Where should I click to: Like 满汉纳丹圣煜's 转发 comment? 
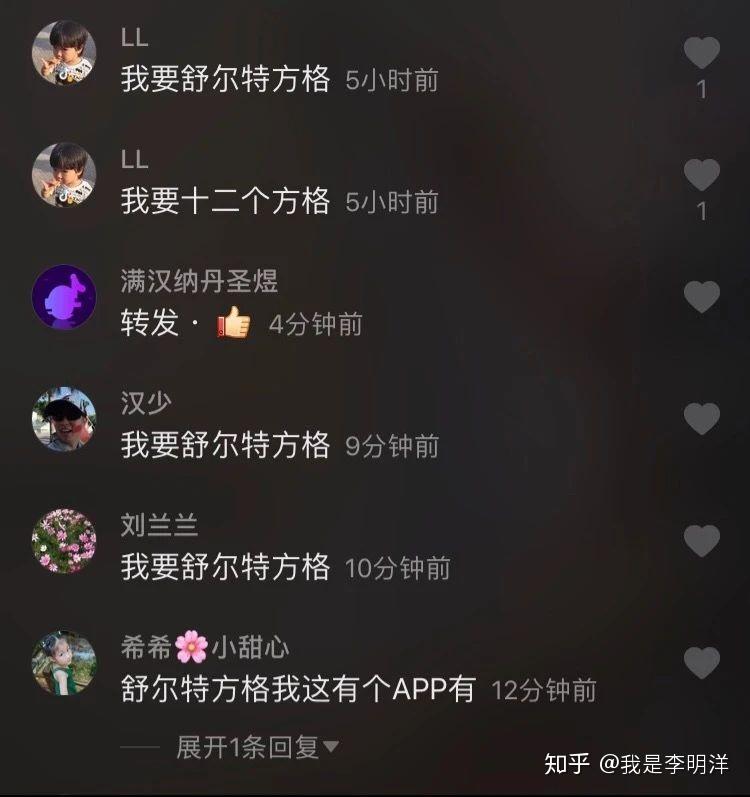[x=701, y=297]
